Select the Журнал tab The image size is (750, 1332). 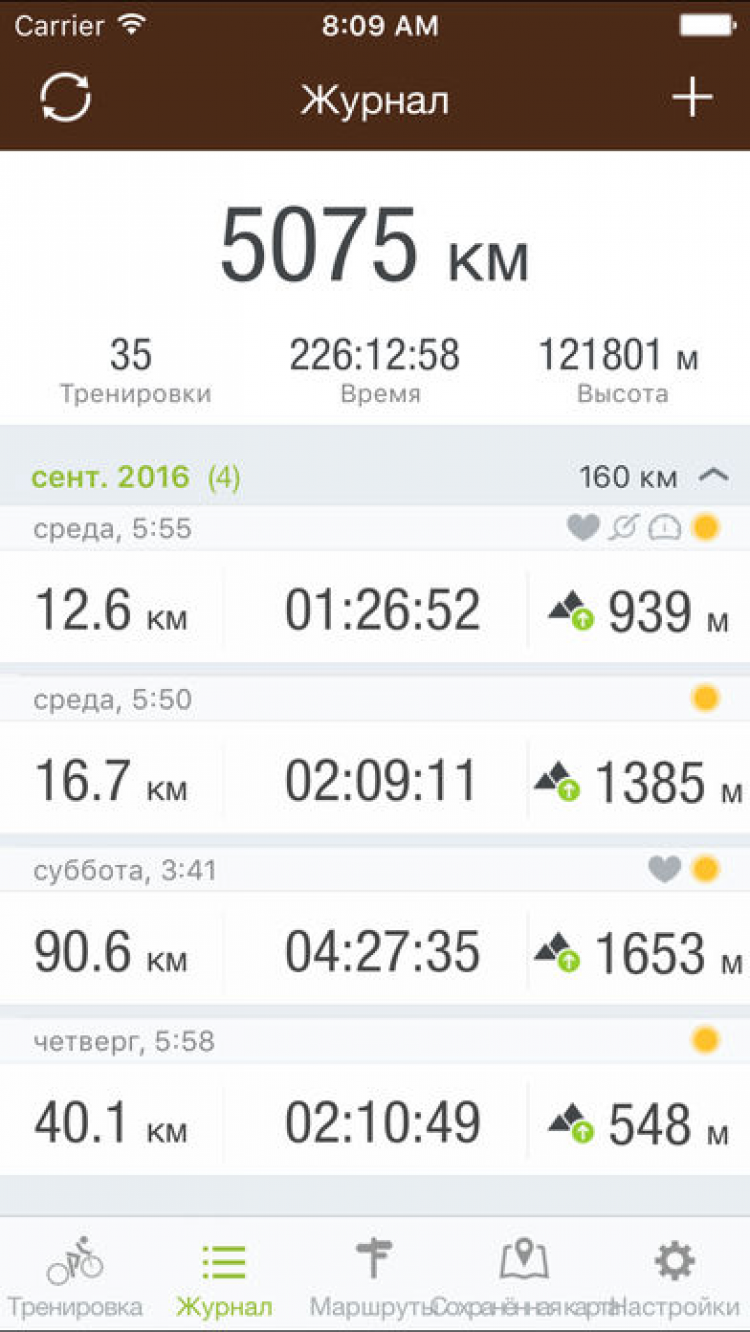click(224, 1277)
